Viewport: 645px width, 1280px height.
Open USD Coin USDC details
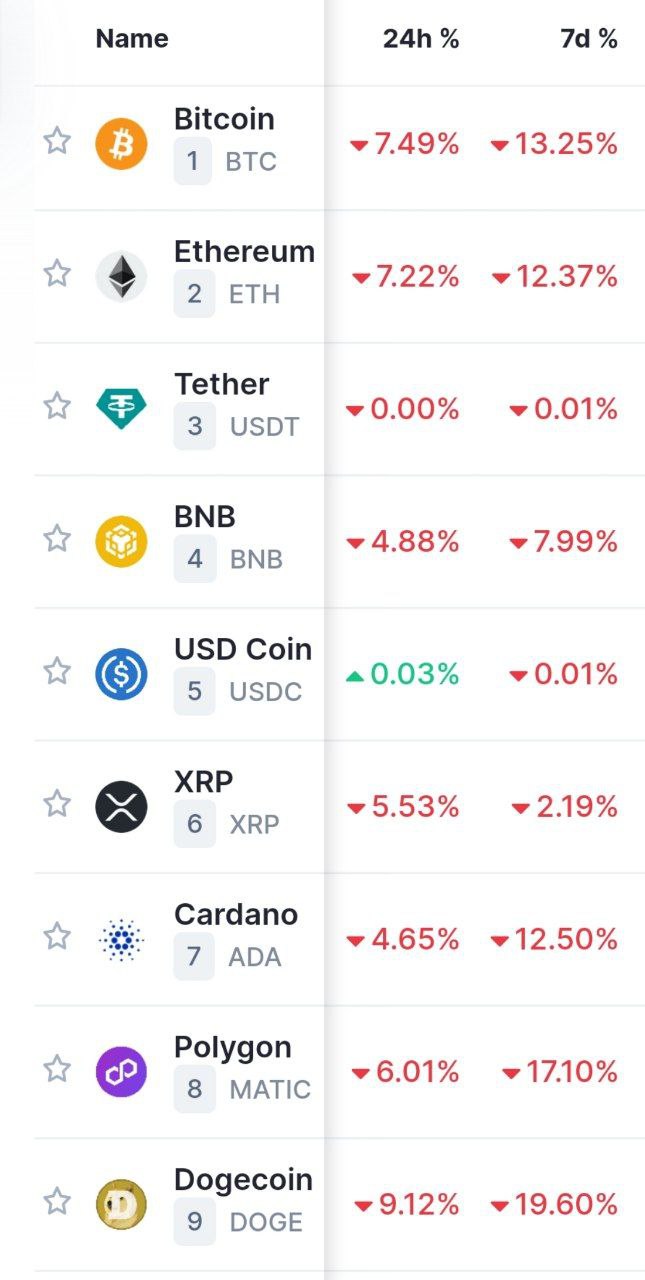(243, 650)
